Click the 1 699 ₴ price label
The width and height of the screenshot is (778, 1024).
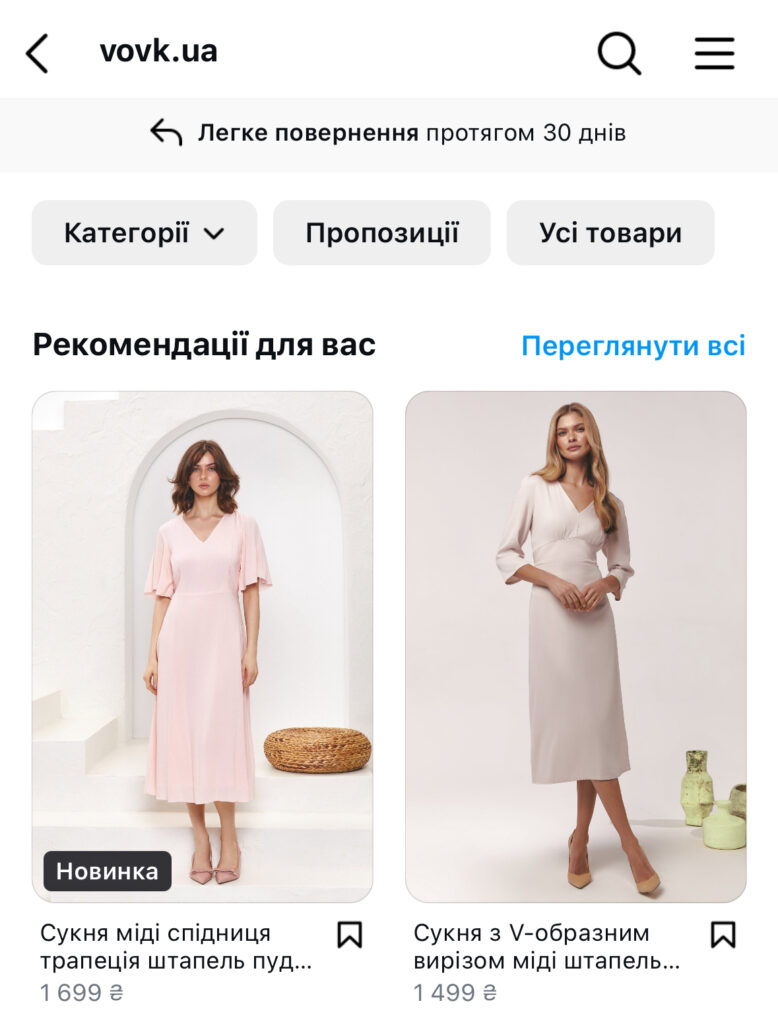pyautogui.click(x=74, y=994)
